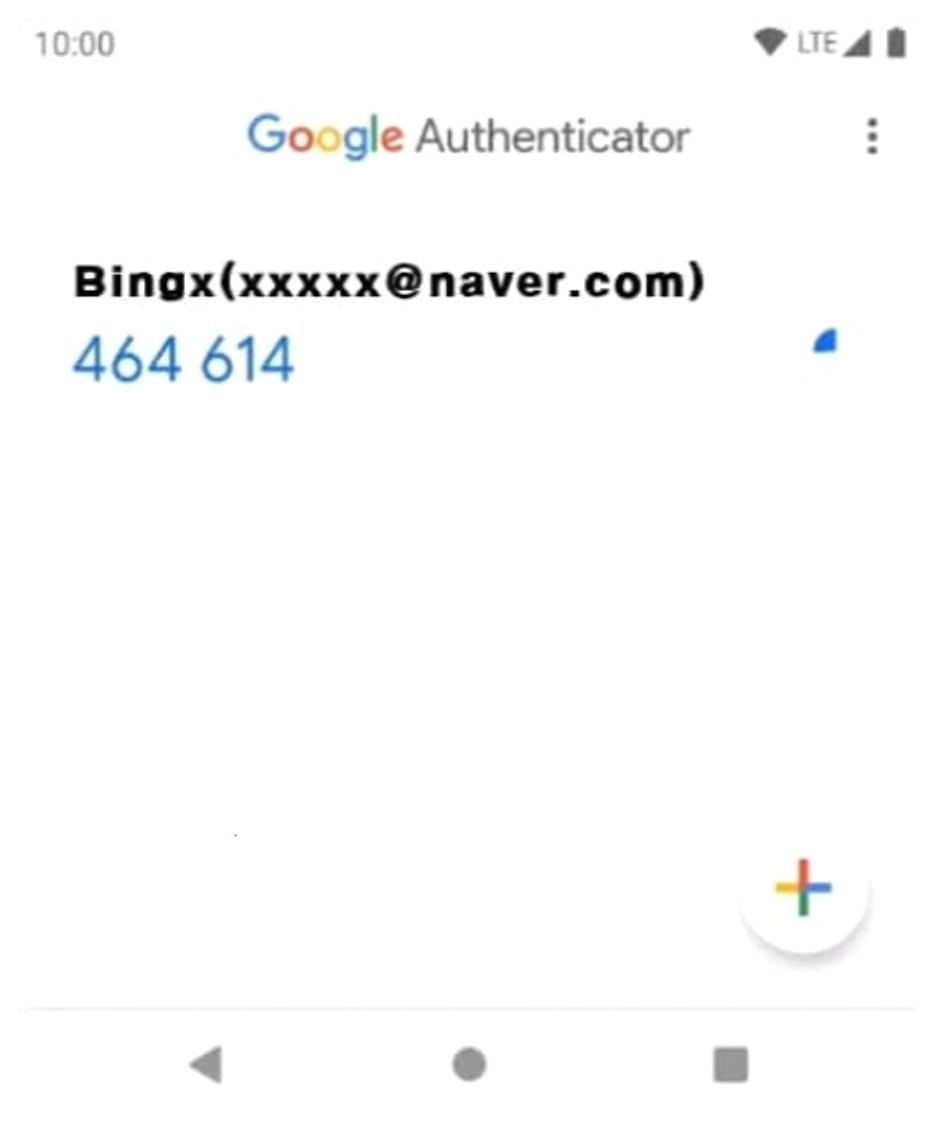The width and height of the screenshot is (936, 1124).
Task: Open the three-dot overflow menu
Action: pyautogui.click(x=872, y=136)
